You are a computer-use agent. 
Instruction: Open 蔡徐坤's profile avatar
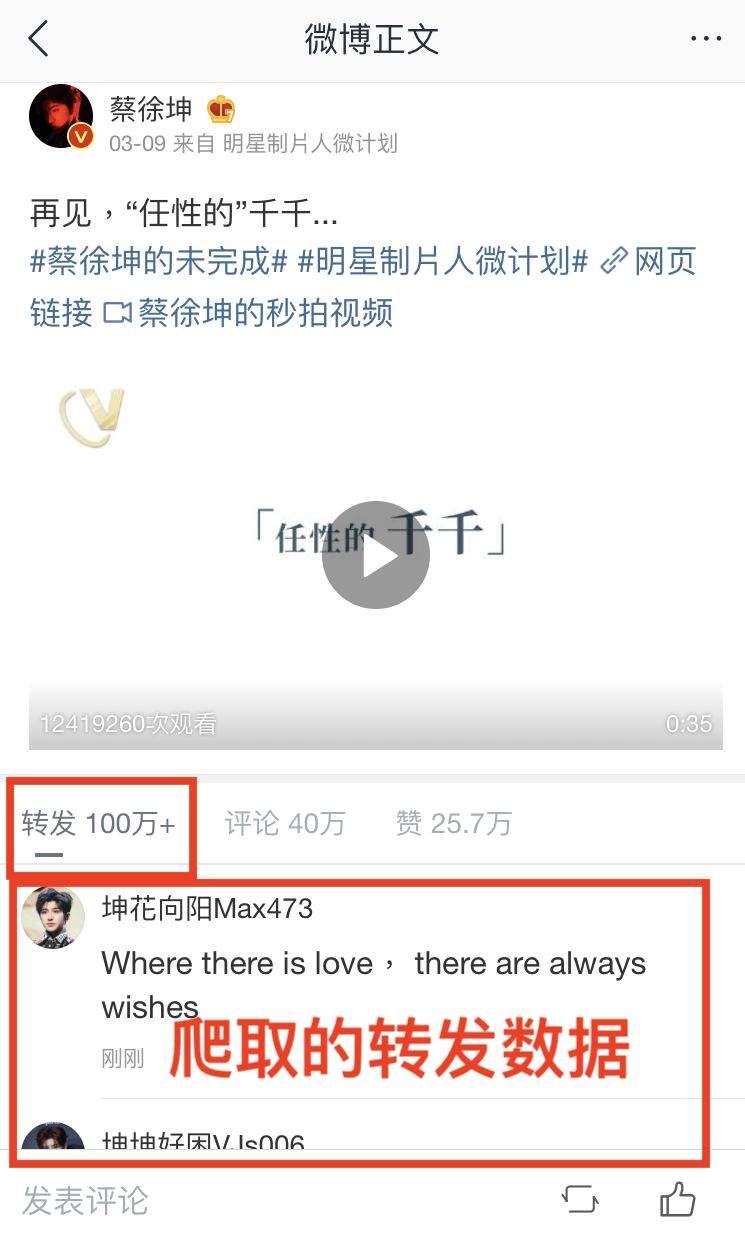[61, 117]
